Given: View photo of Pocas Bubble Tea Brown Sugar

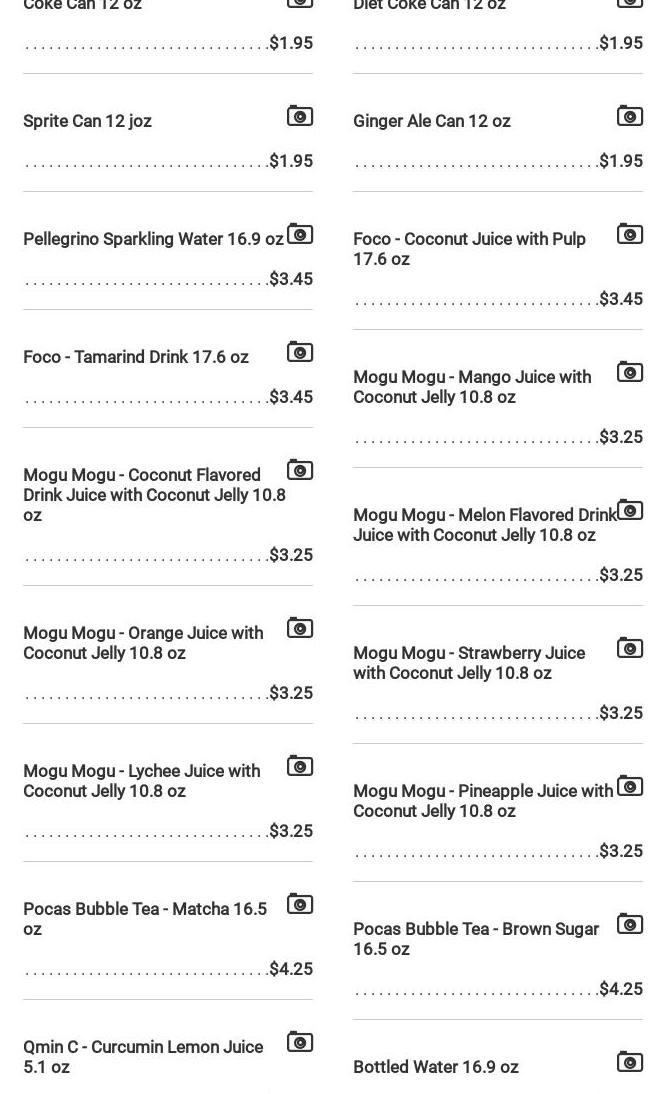Looking at the screenshot, I should 630,924.
